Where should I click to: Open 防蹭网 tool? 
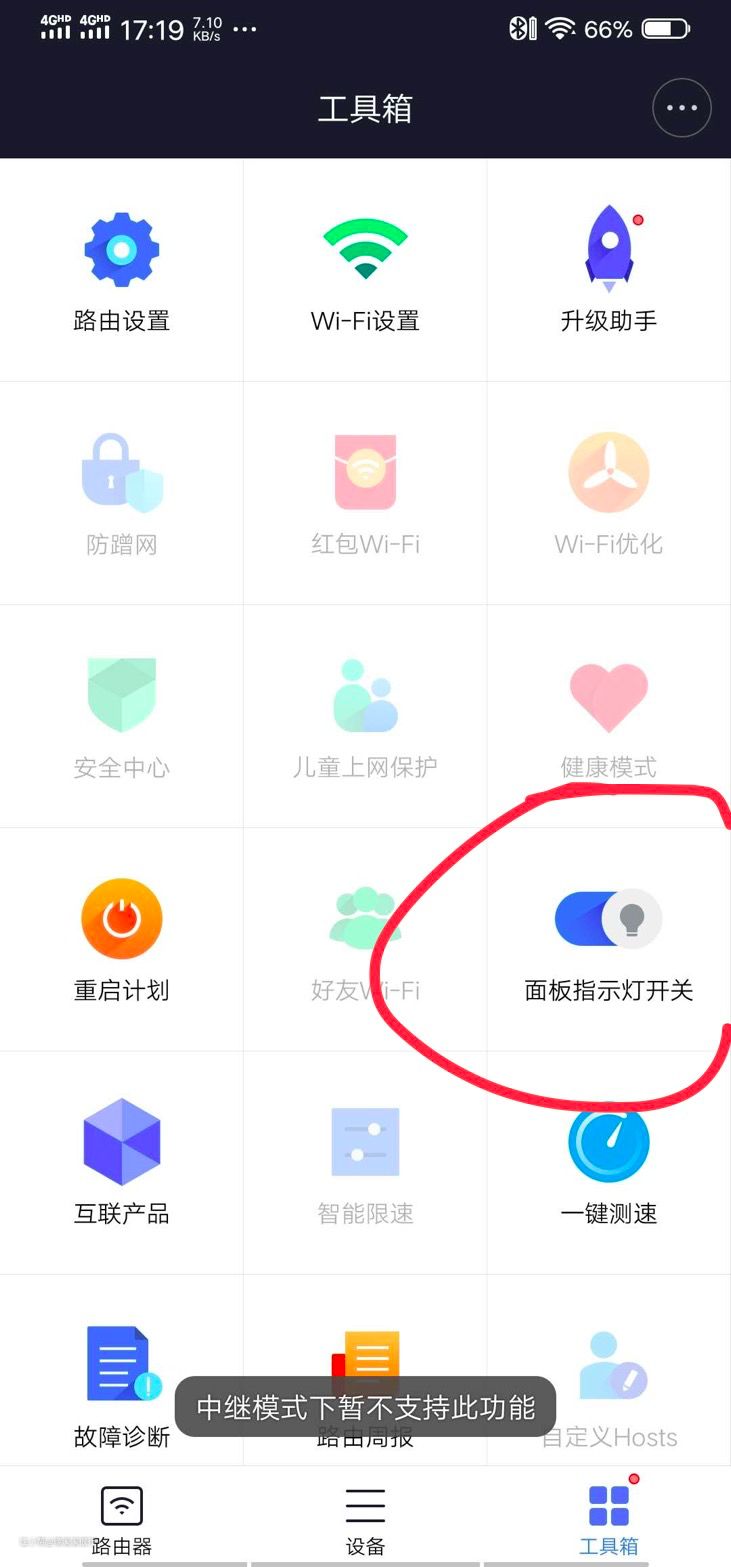[121, 493]
